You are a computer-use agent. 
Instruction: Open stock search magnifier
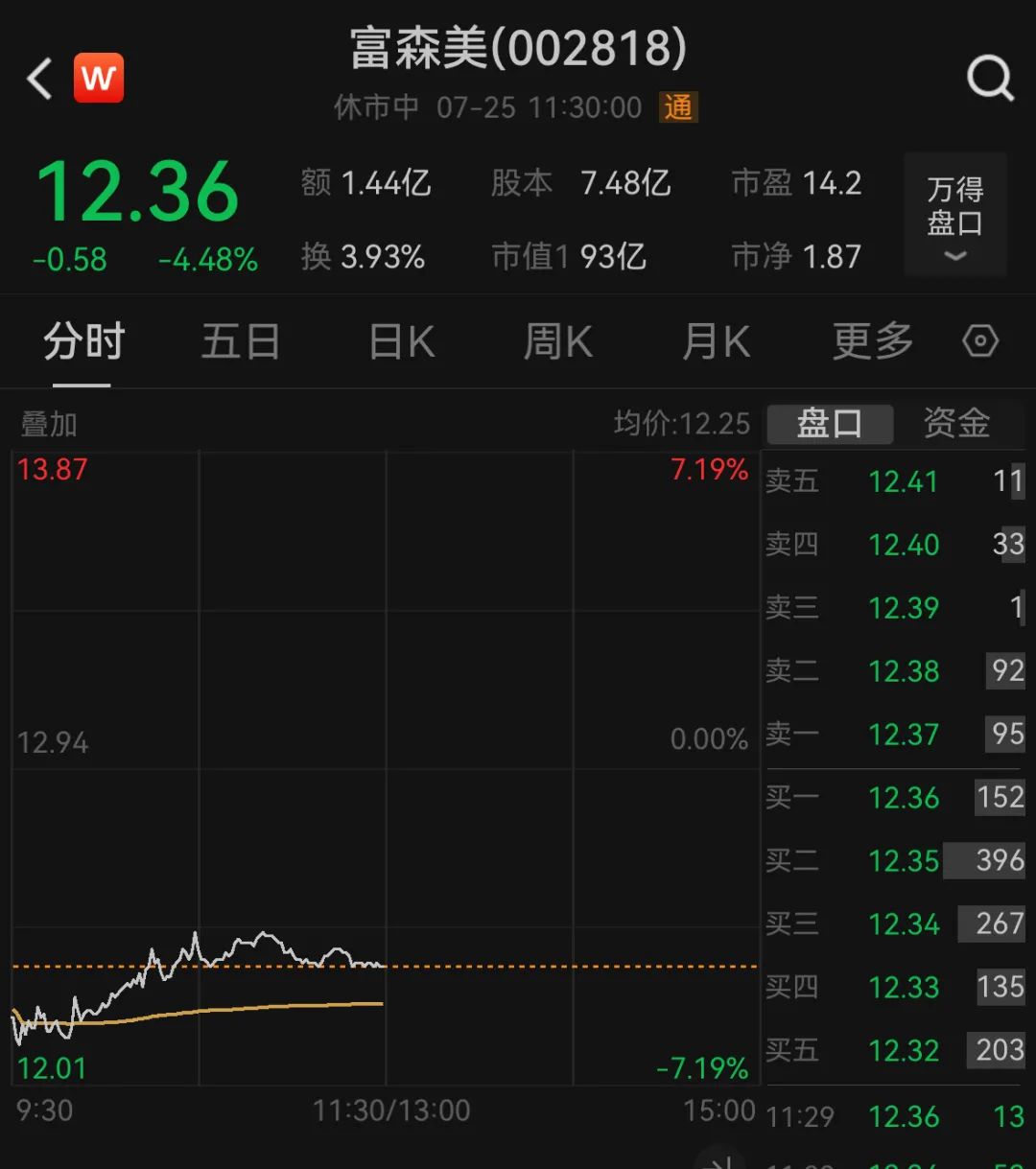[990, 78]
